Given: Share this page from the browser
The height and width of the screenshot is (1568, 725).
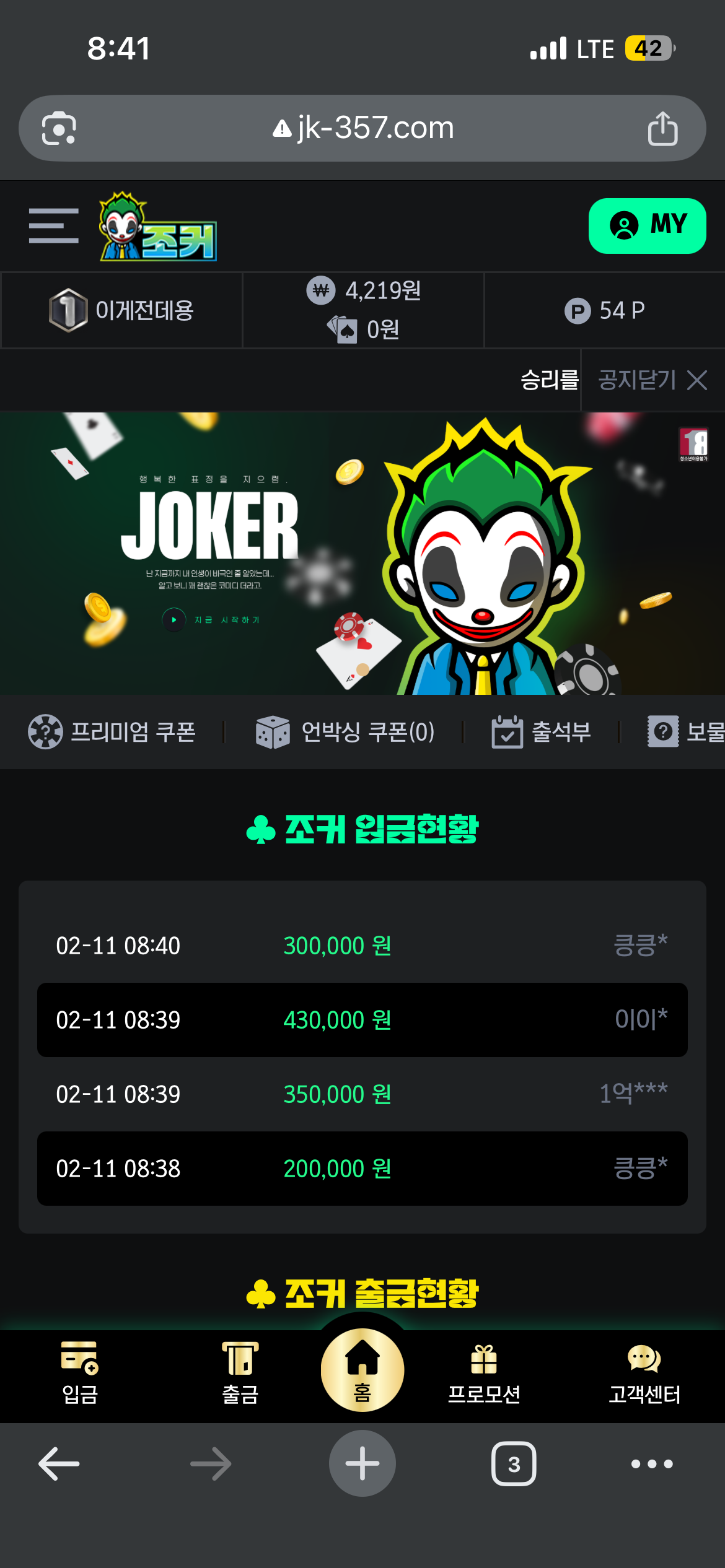Looking at the screenshot, I should tap(662, 128).
